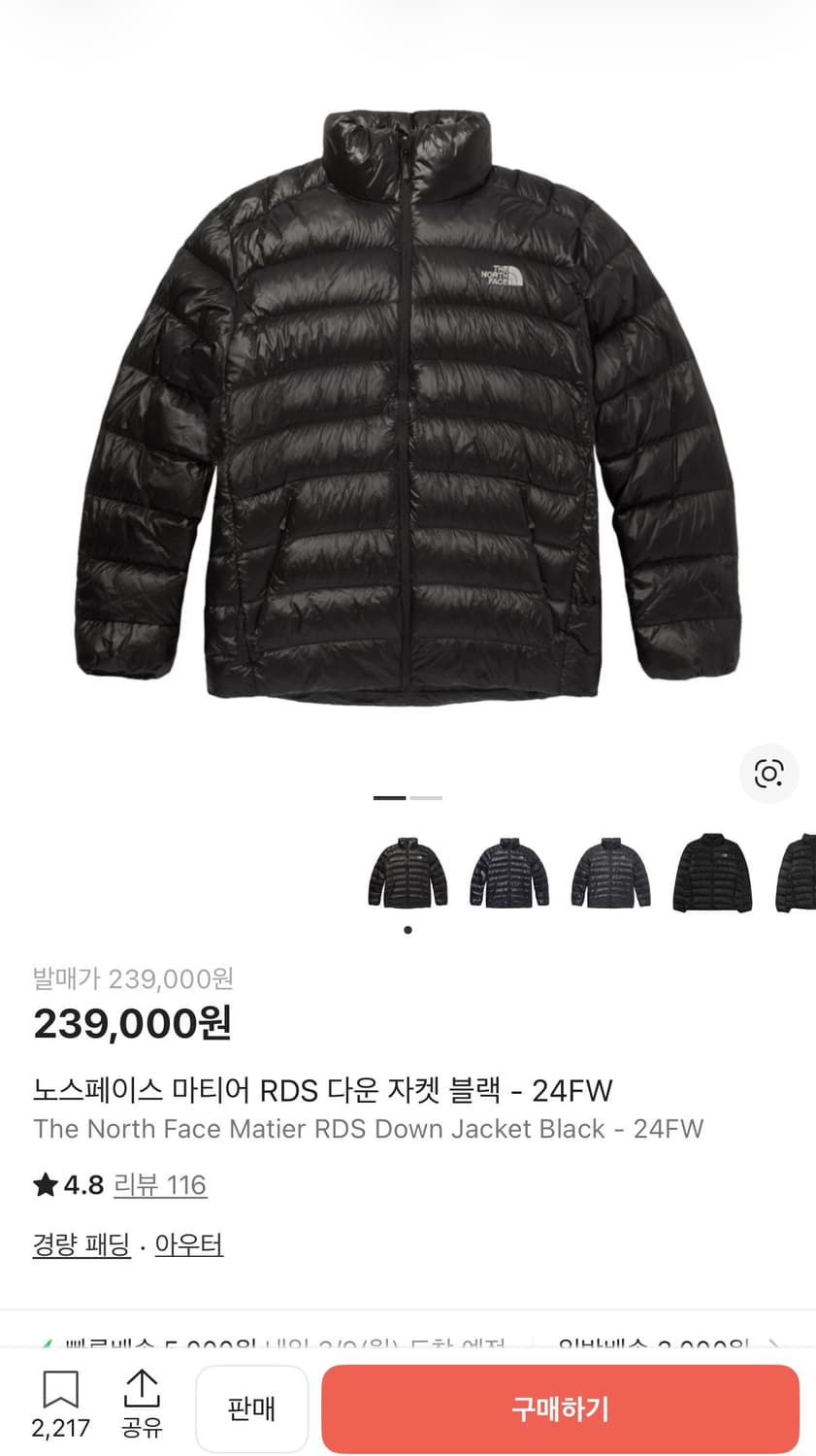Select the folded collar jacket thumbnail
816x1456 pixels.
pos(712,872)
